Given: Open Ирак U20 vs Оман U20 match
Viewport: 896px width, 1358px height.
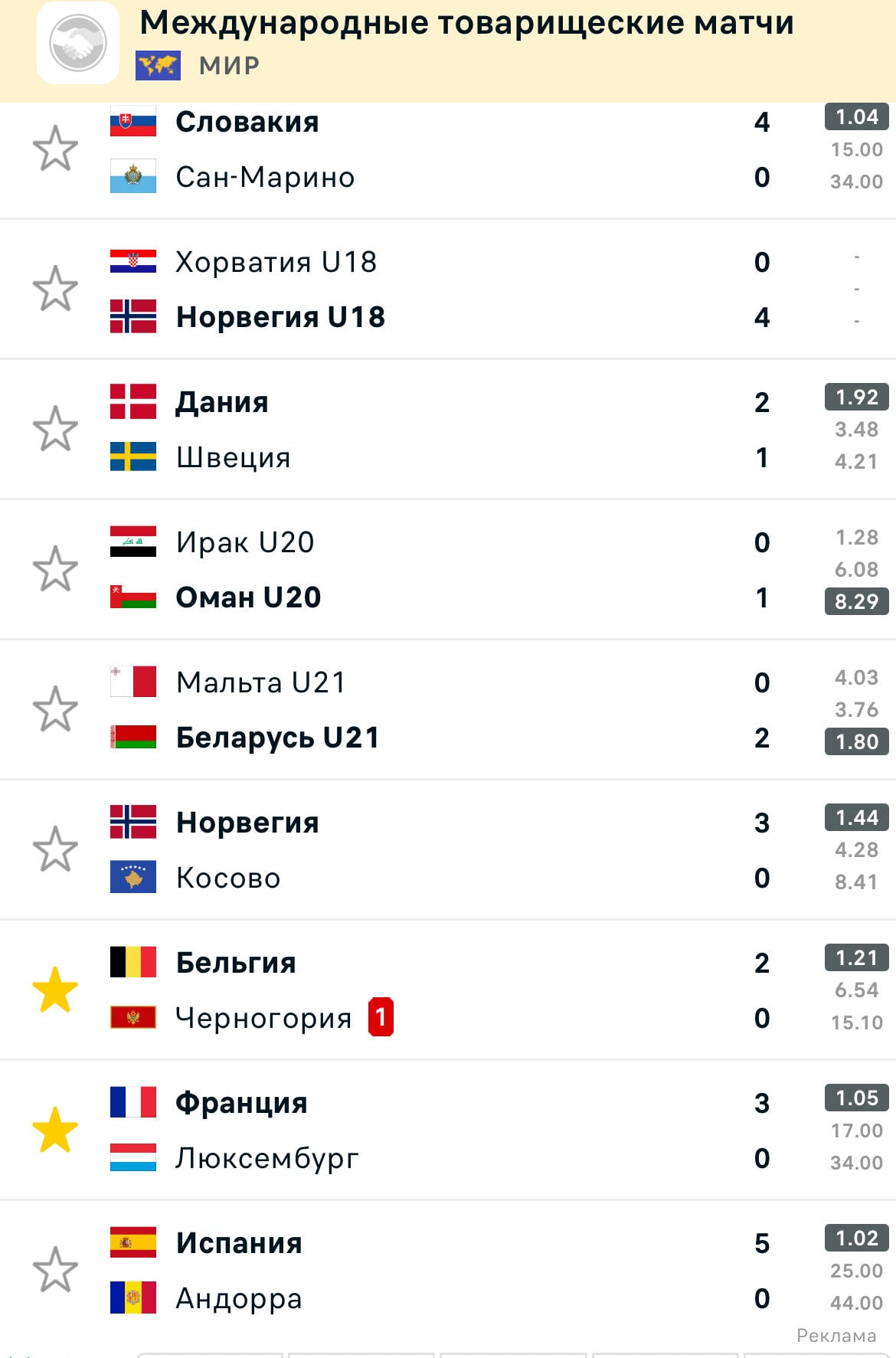Looking at the screenshot, I should (x=448, y=569).
